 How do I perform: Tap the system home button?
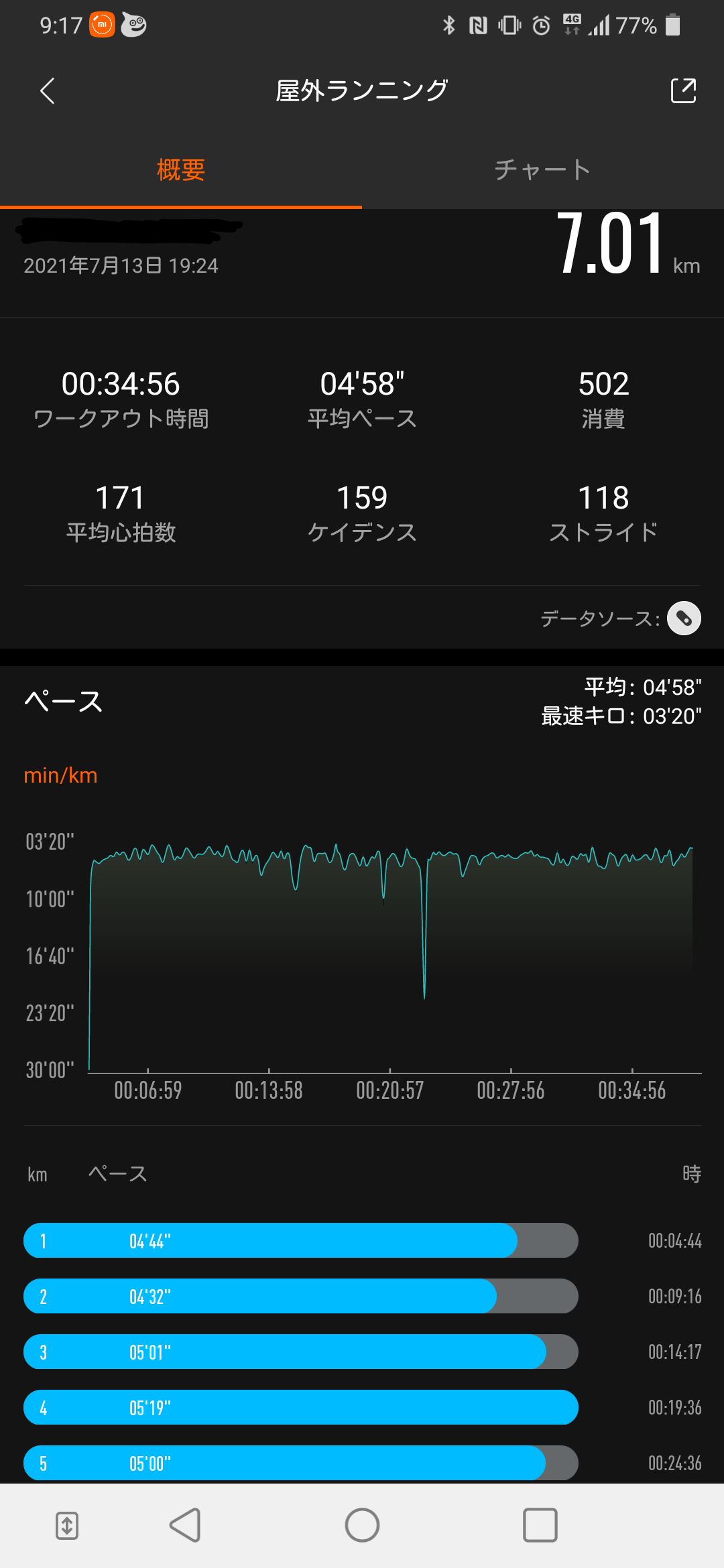pos(362,1525)
